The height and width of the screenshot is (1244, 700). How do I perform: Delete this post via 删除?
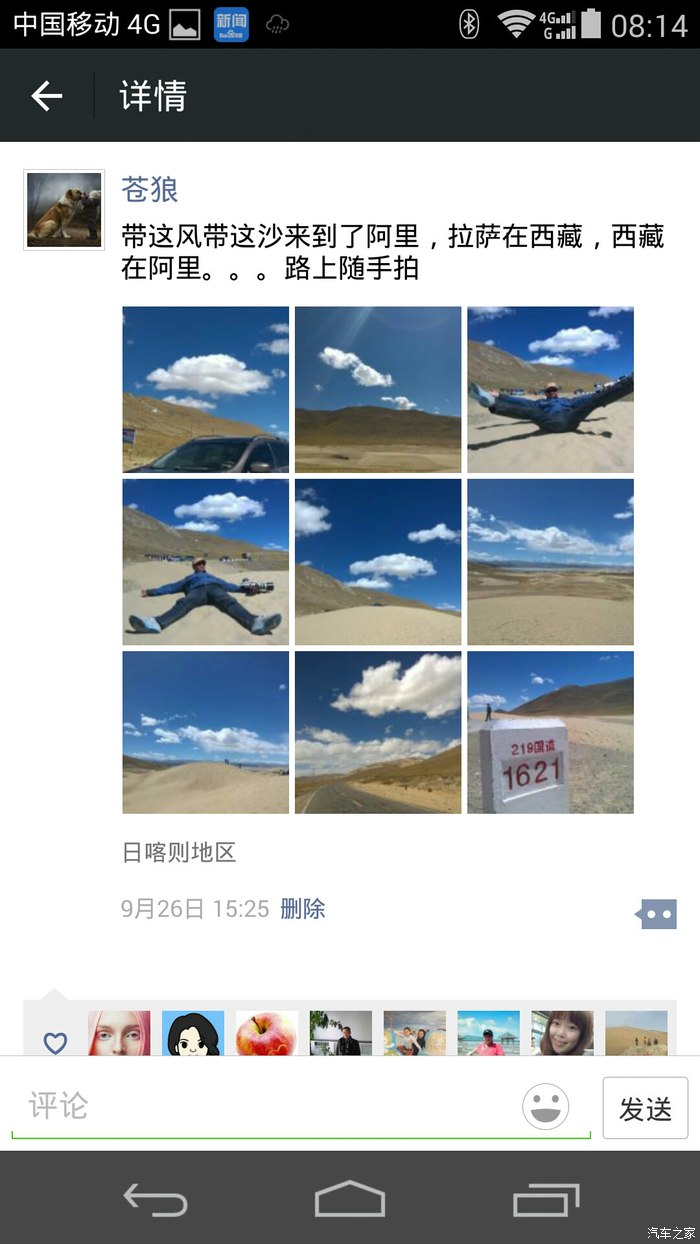302,908
